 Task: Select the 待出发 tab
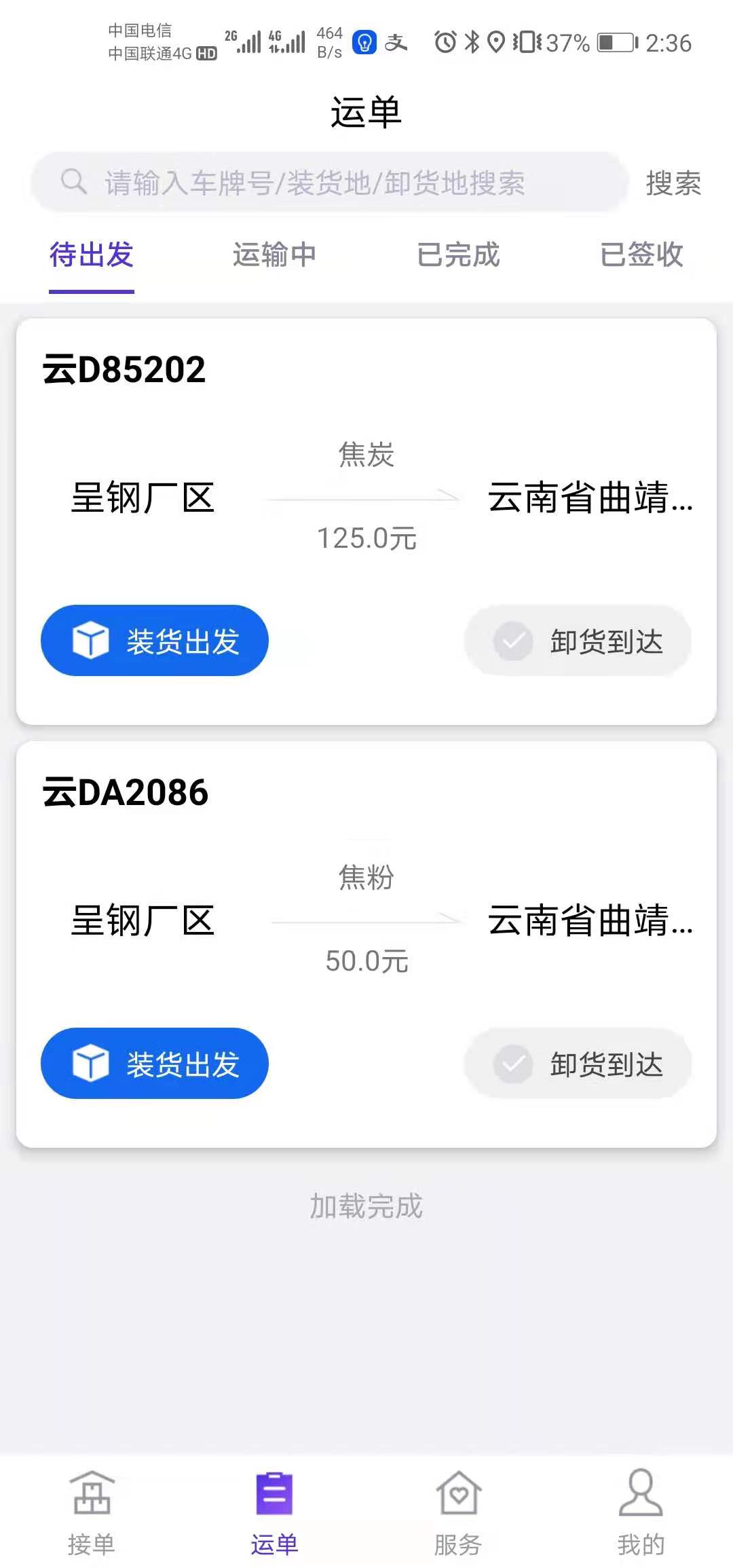(92, 255)
